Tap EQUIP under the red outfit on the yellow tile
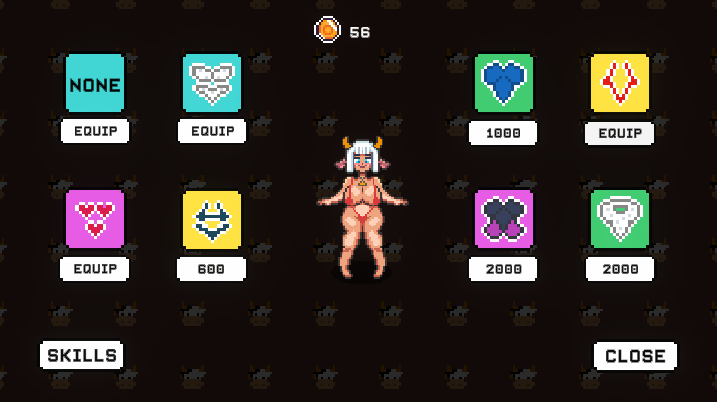The image size is (717, 402). [x=620, y=133]
